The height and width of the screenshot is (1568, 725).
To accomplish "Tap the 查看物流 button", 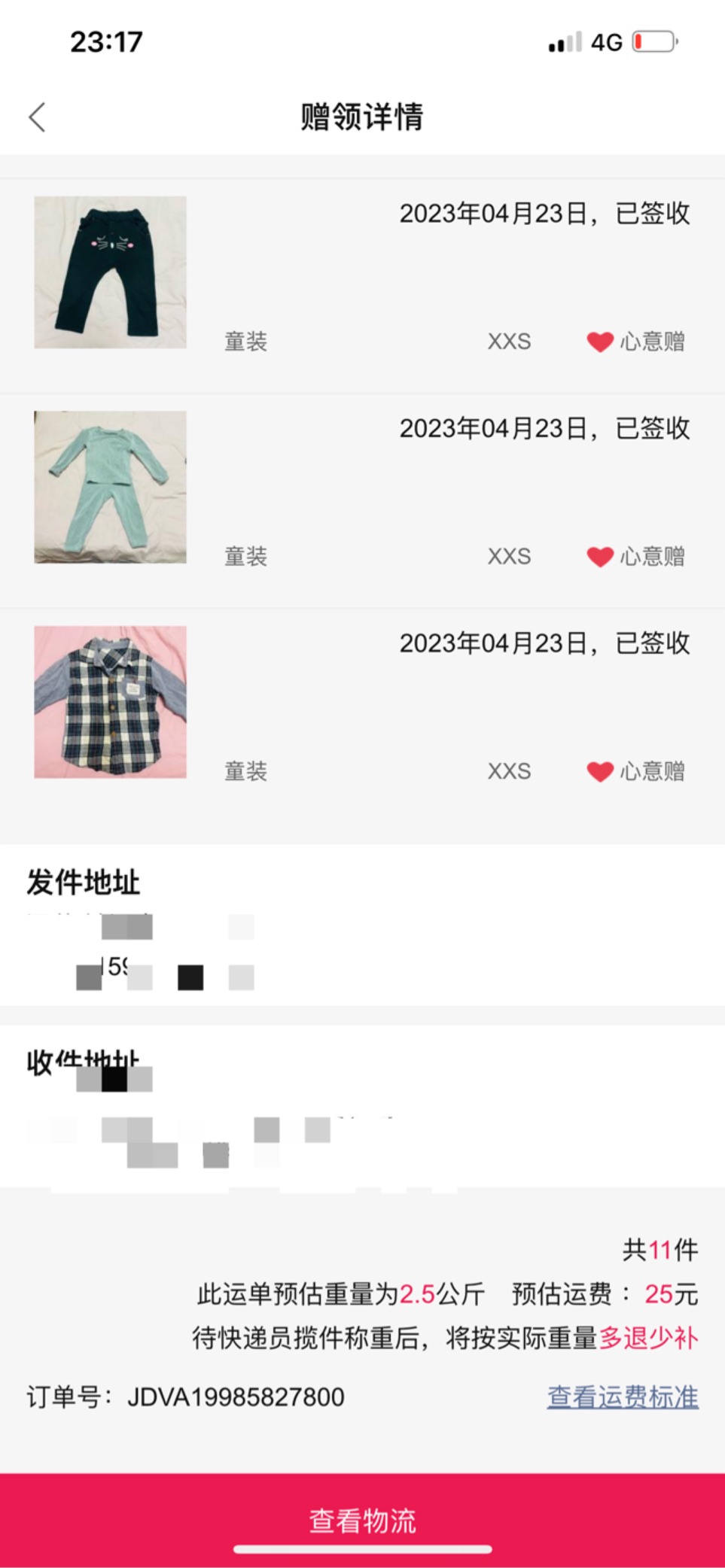I will click(362, 1520).
